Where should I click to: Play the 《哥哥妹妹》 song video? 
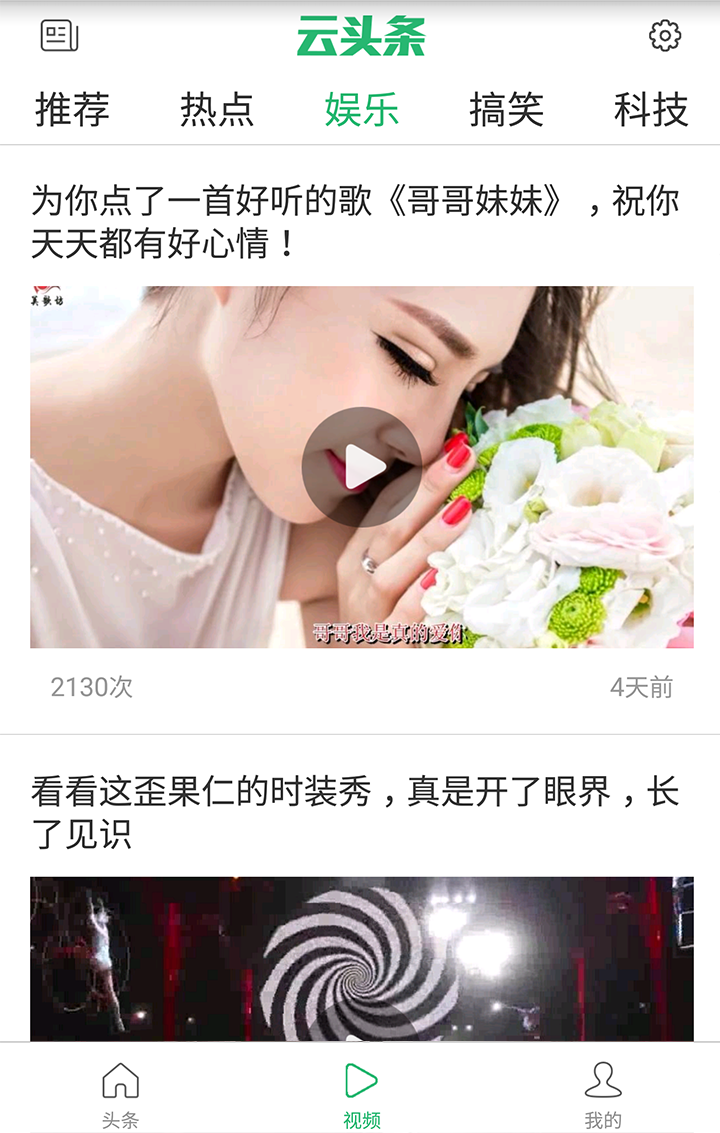tap(361, 467)
